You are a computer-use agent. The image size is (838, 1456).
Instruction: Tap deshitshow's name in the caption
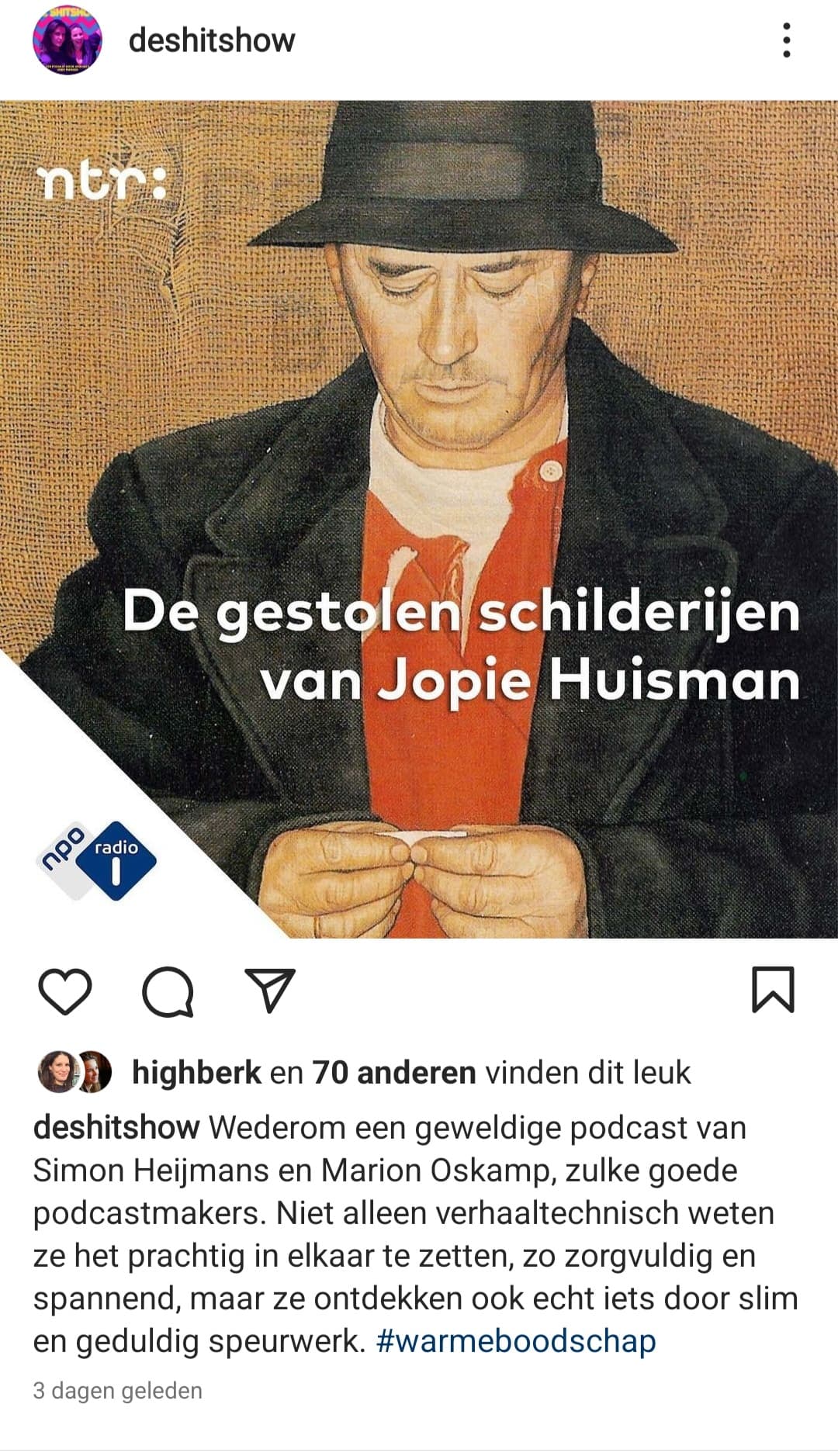tap(116, 1127)
